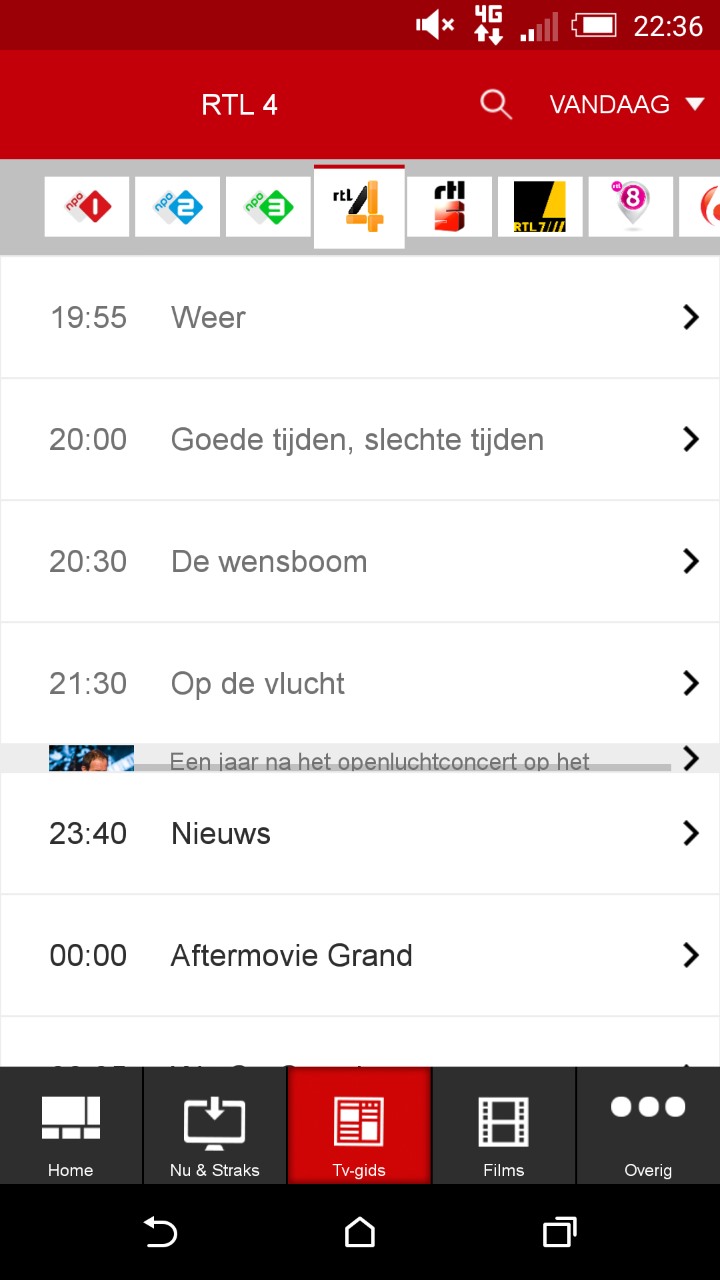Switch to the Nu & Straks tab

click(215, 1126)
